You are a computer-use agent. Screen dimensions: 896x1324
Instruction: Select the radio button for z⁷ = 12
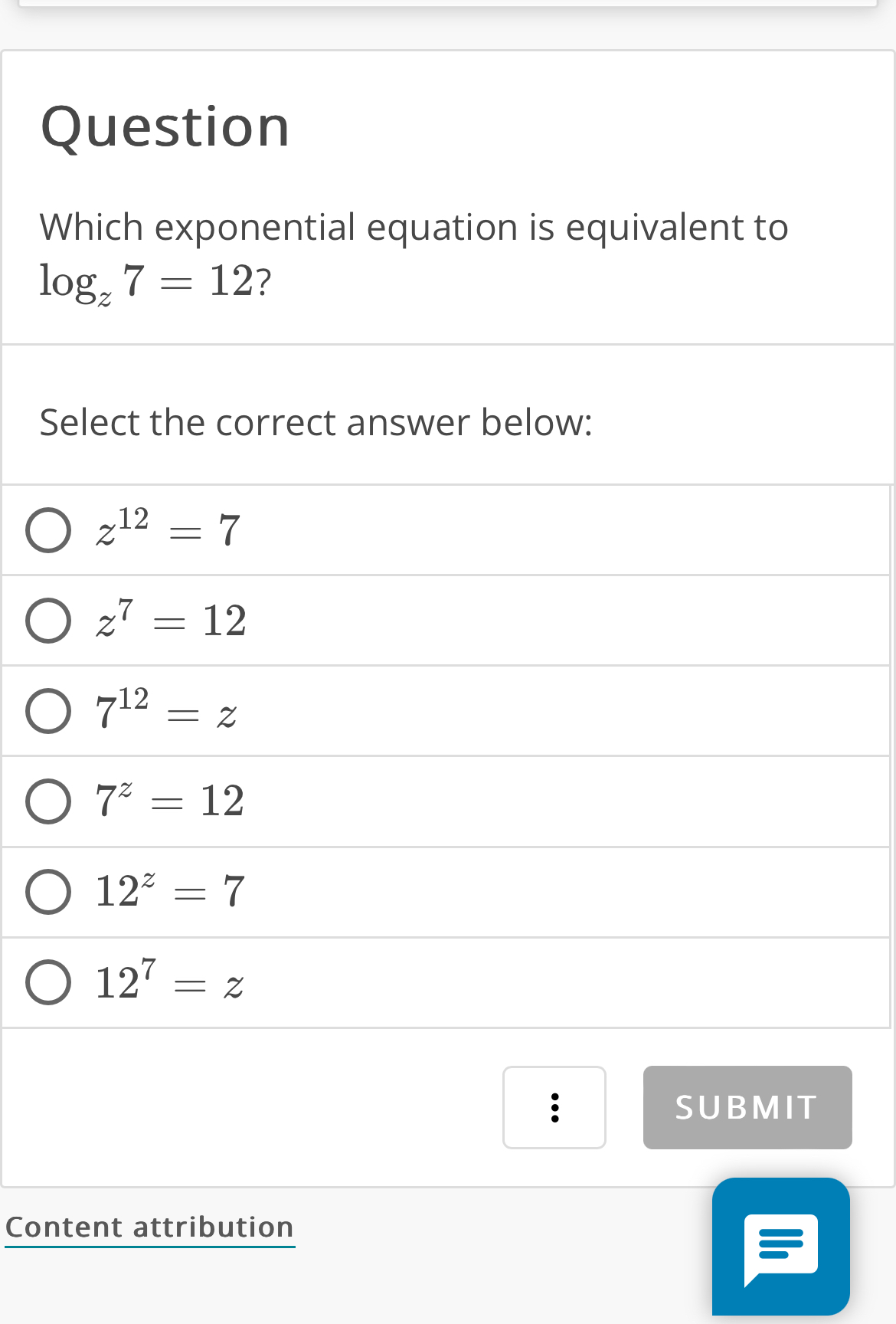coord(48,620)
